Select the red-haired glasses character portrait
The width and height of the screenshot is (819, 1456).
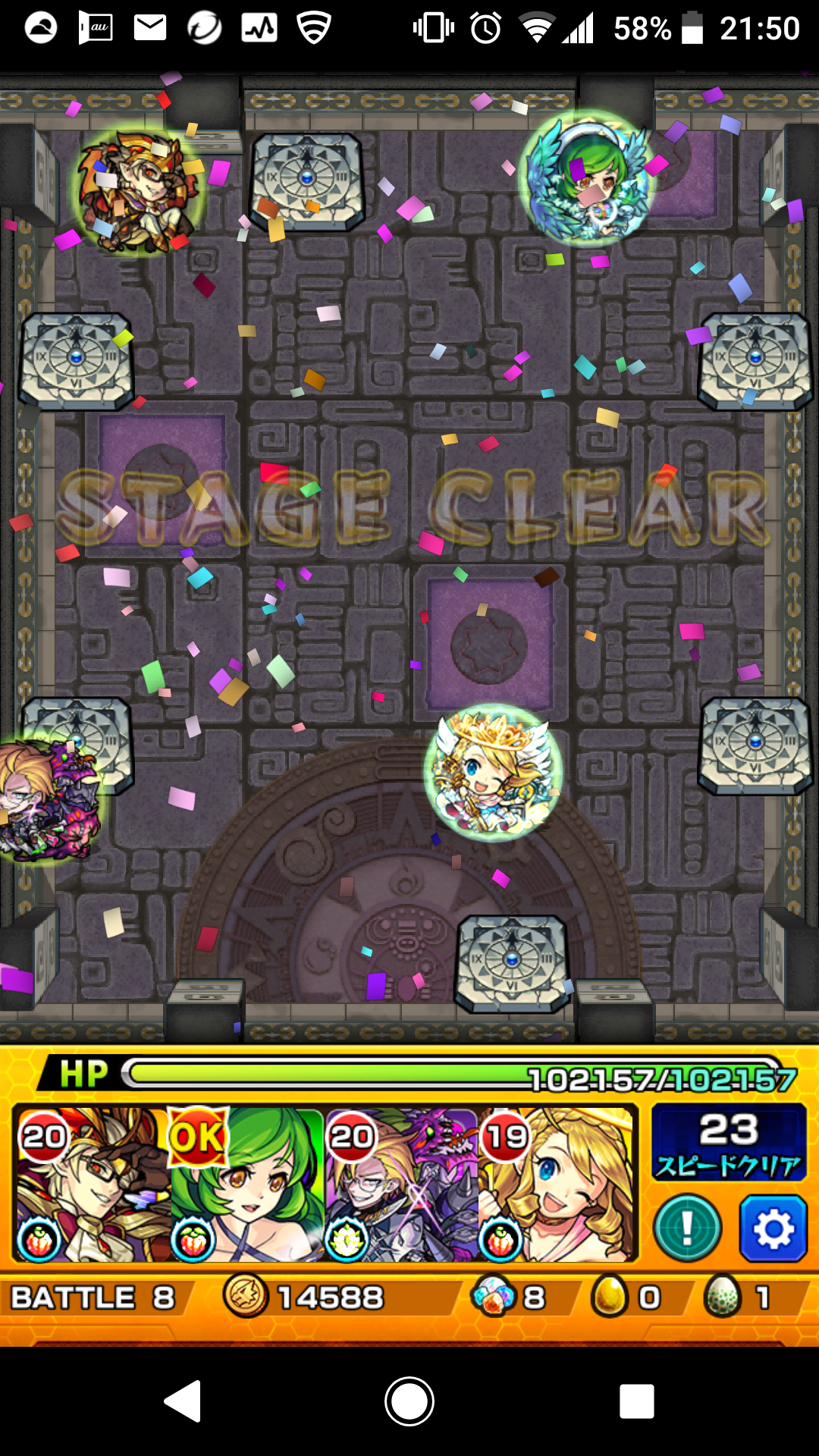coord(91,1185)
